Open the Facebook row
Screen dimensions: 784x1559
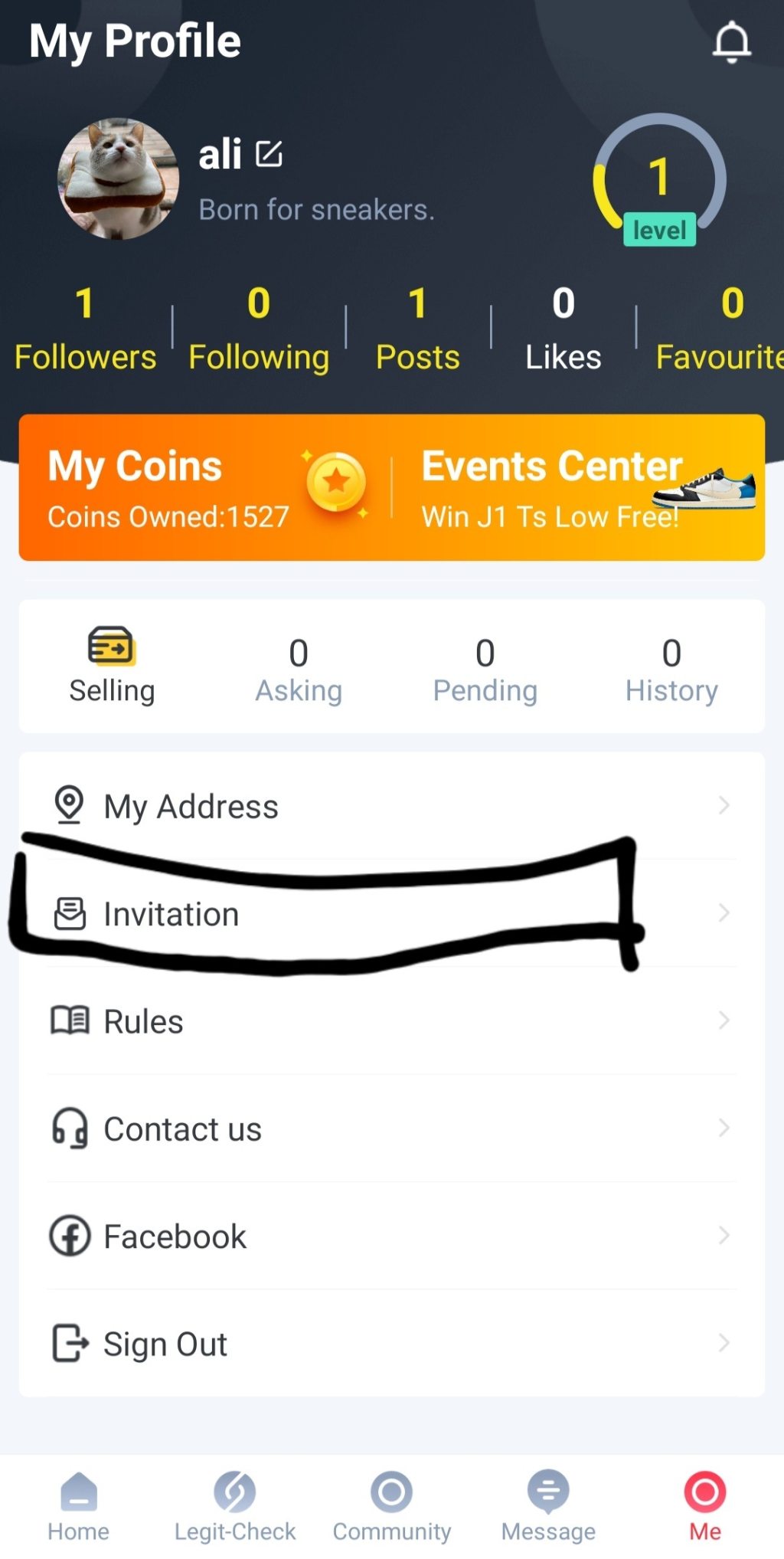click(390, 1236)
